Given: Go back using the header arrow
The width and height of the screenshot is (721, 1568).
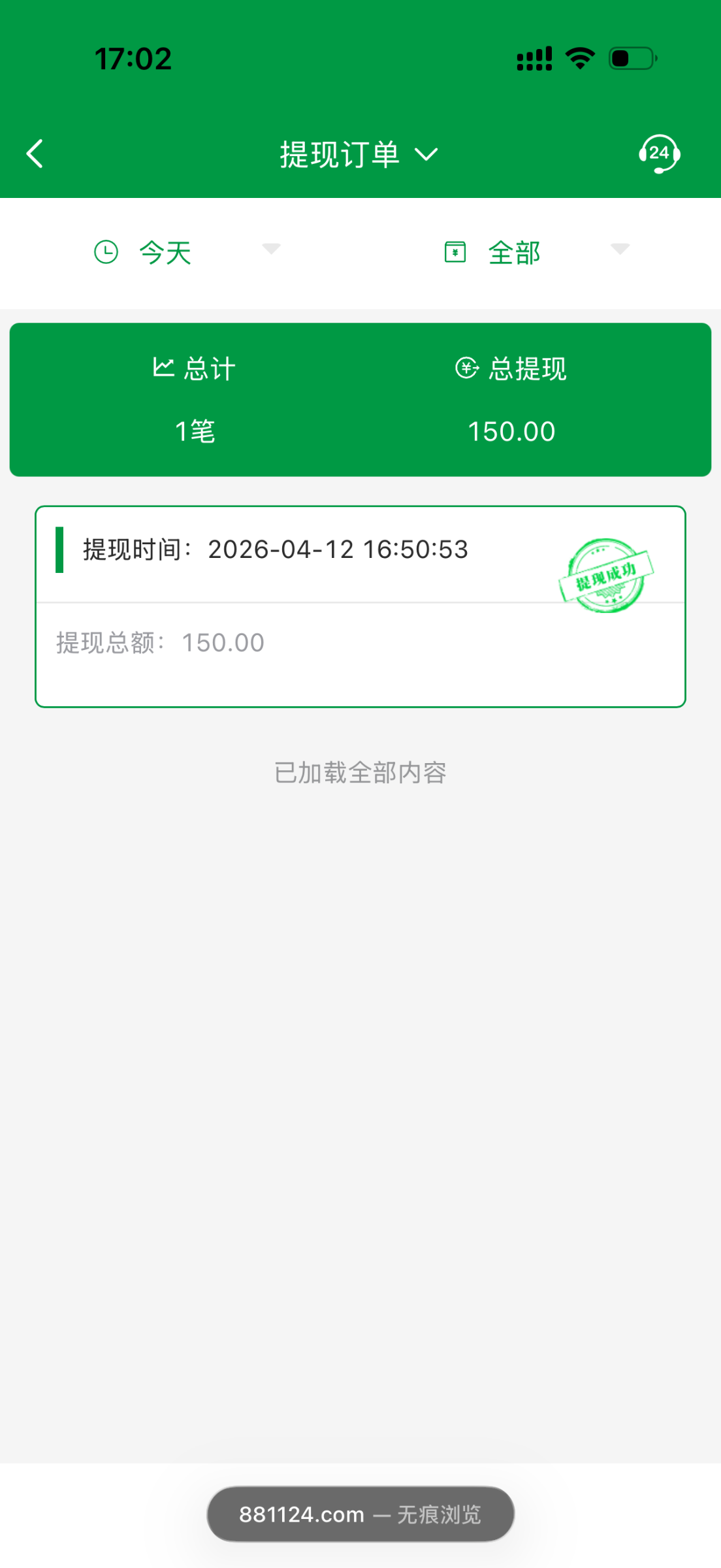Looking at the screenshot, I should [35, 154].
